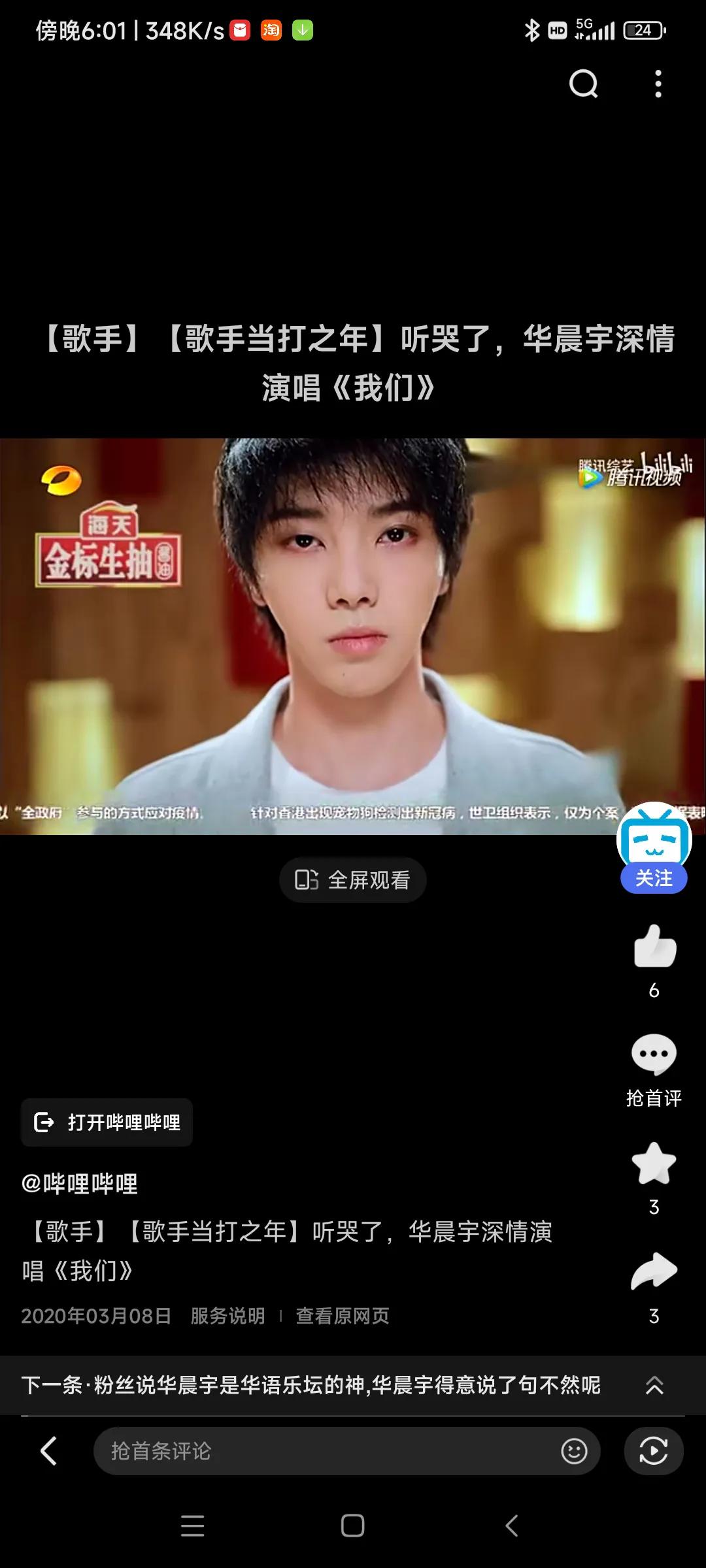
Task: Open the search function
Action: pos(584,85)
